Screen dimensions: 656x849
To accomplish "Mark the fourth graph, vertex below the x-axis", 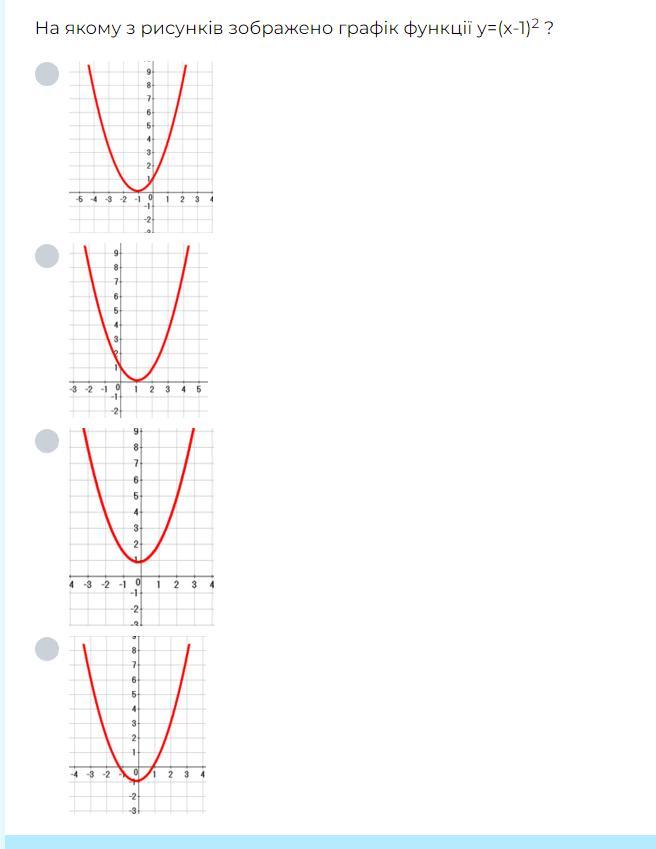I will pos(47,649).
